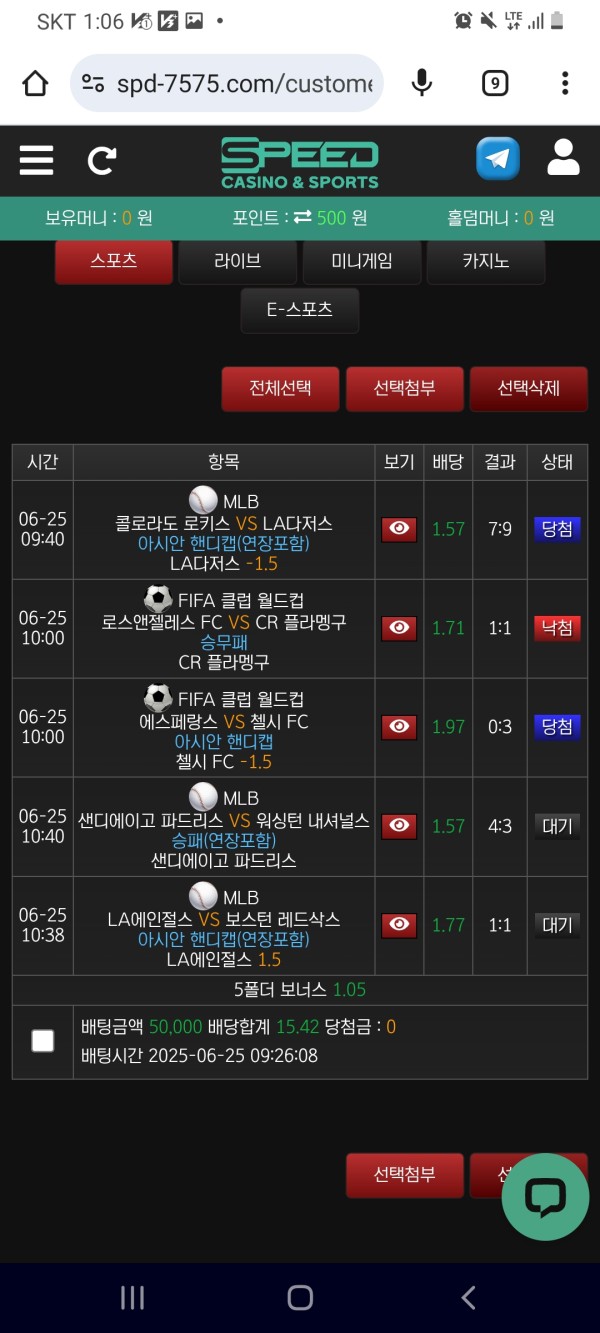Switch to the 라이브 tab
600x1333 pixels.
[x=237, y=261]
